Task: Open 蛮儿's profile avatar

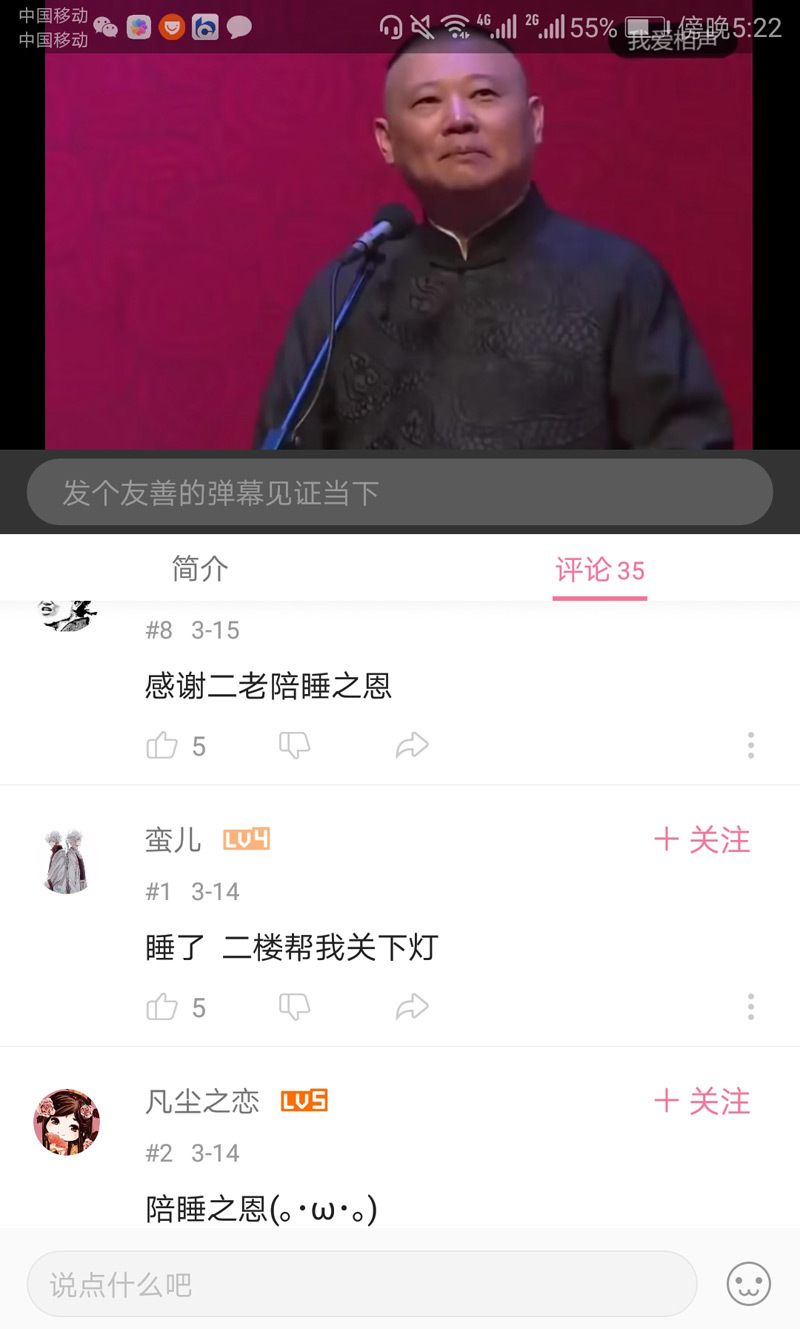Action: [67, 861]
